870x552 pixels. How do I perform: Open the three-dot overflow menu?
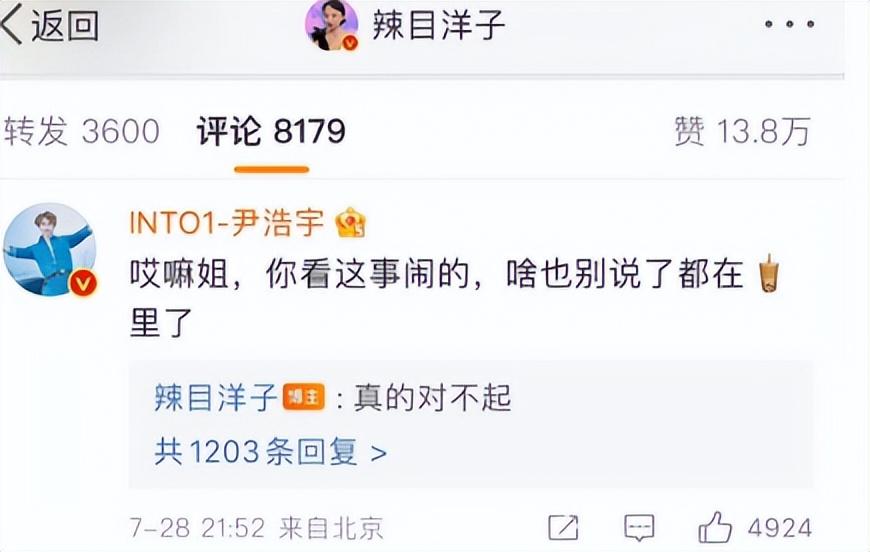(x=789, y=25)
